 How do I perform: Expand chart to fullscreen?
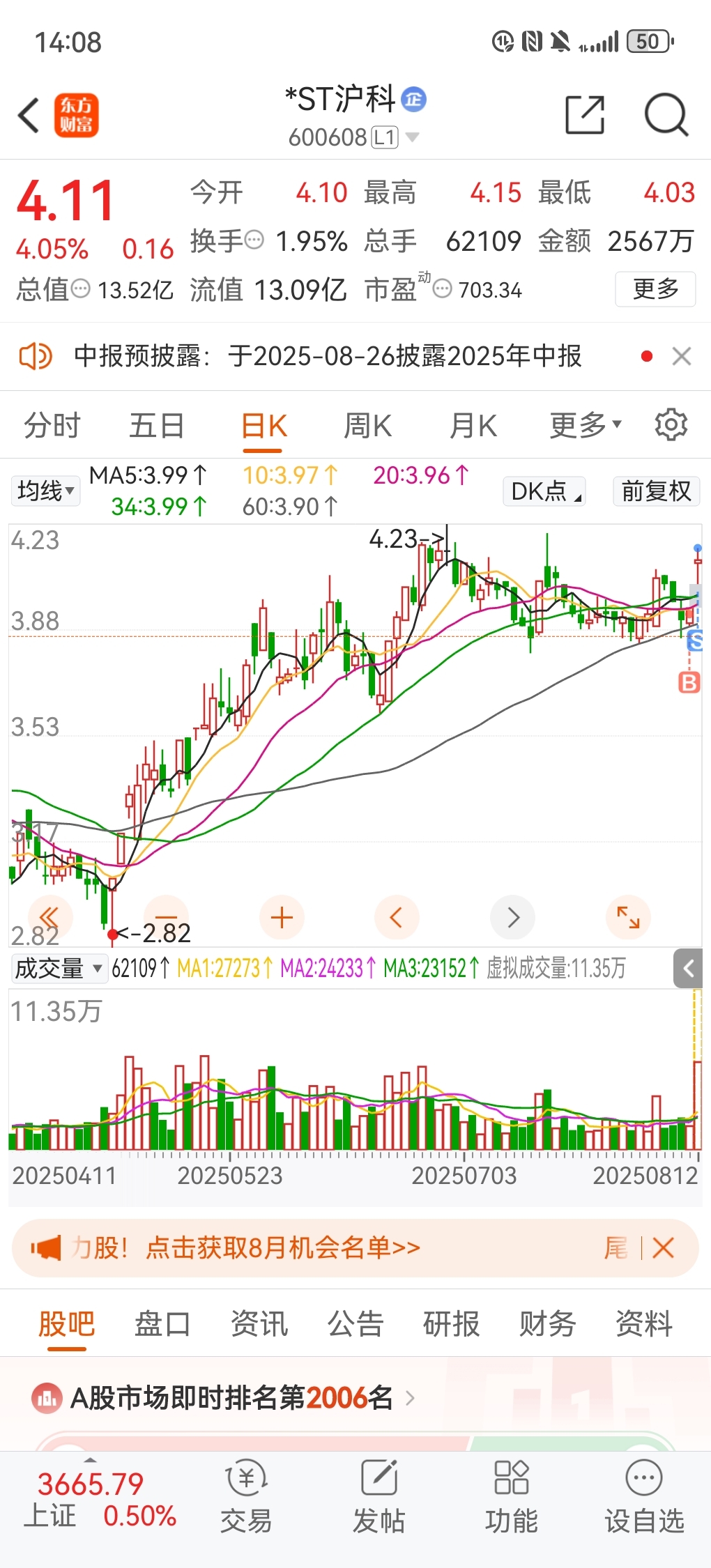click(628, 917)
